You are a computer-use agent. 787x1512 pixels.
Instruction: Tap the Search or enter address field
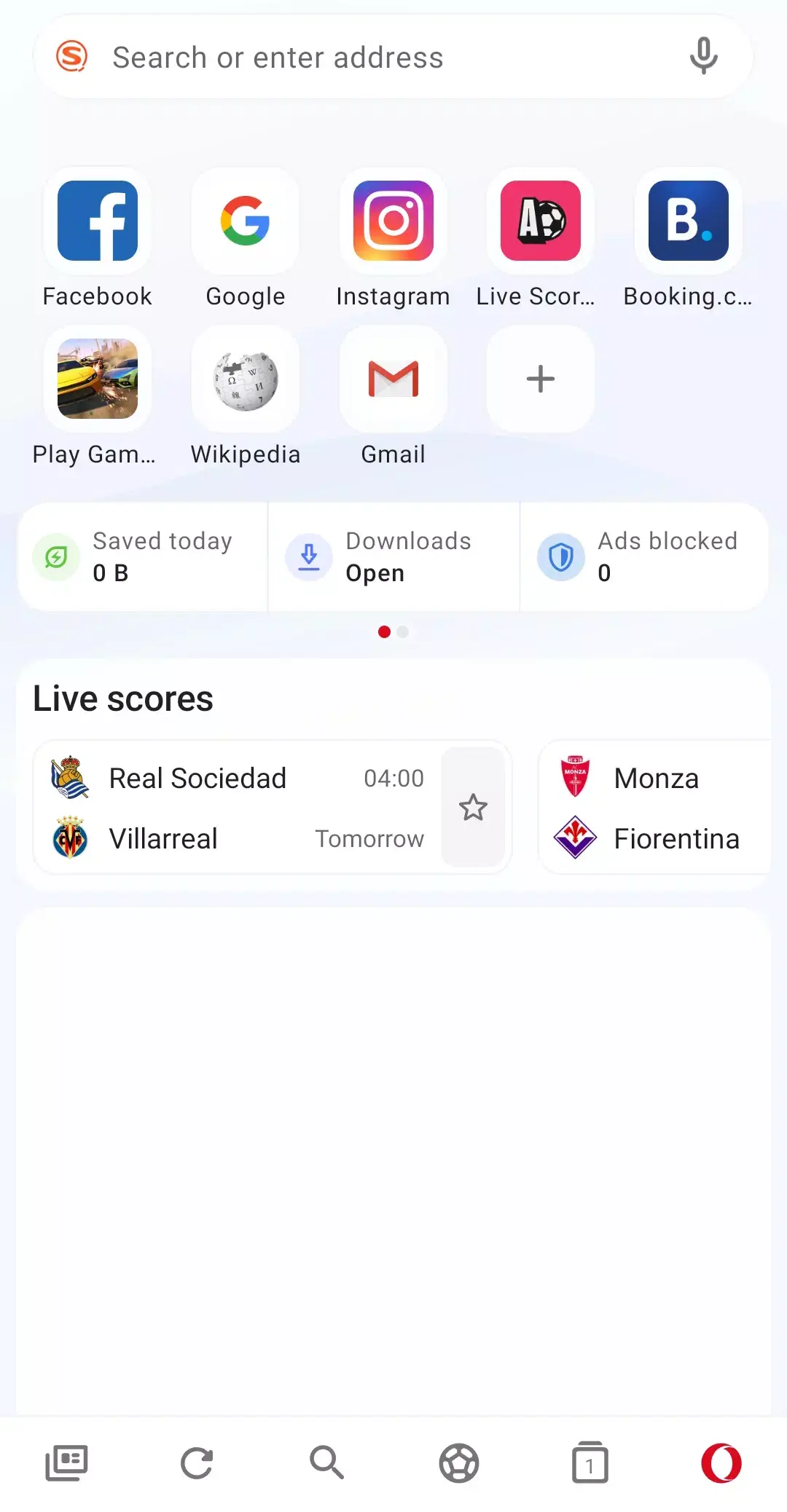[364, 56]
